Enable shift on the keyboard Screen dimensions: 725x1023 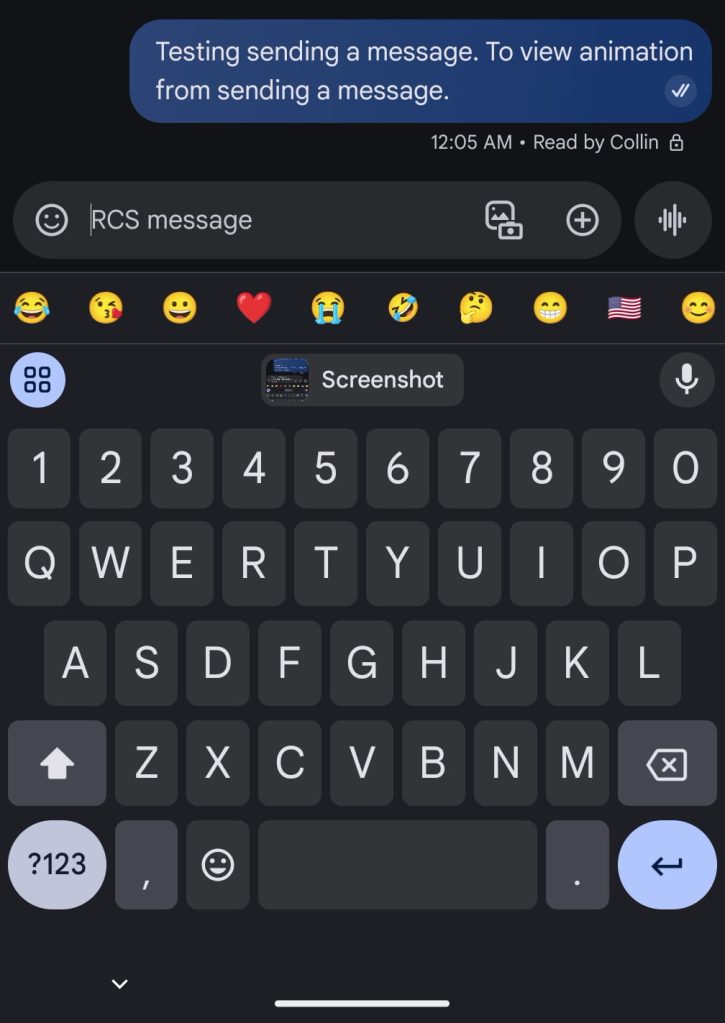point(57,764)
